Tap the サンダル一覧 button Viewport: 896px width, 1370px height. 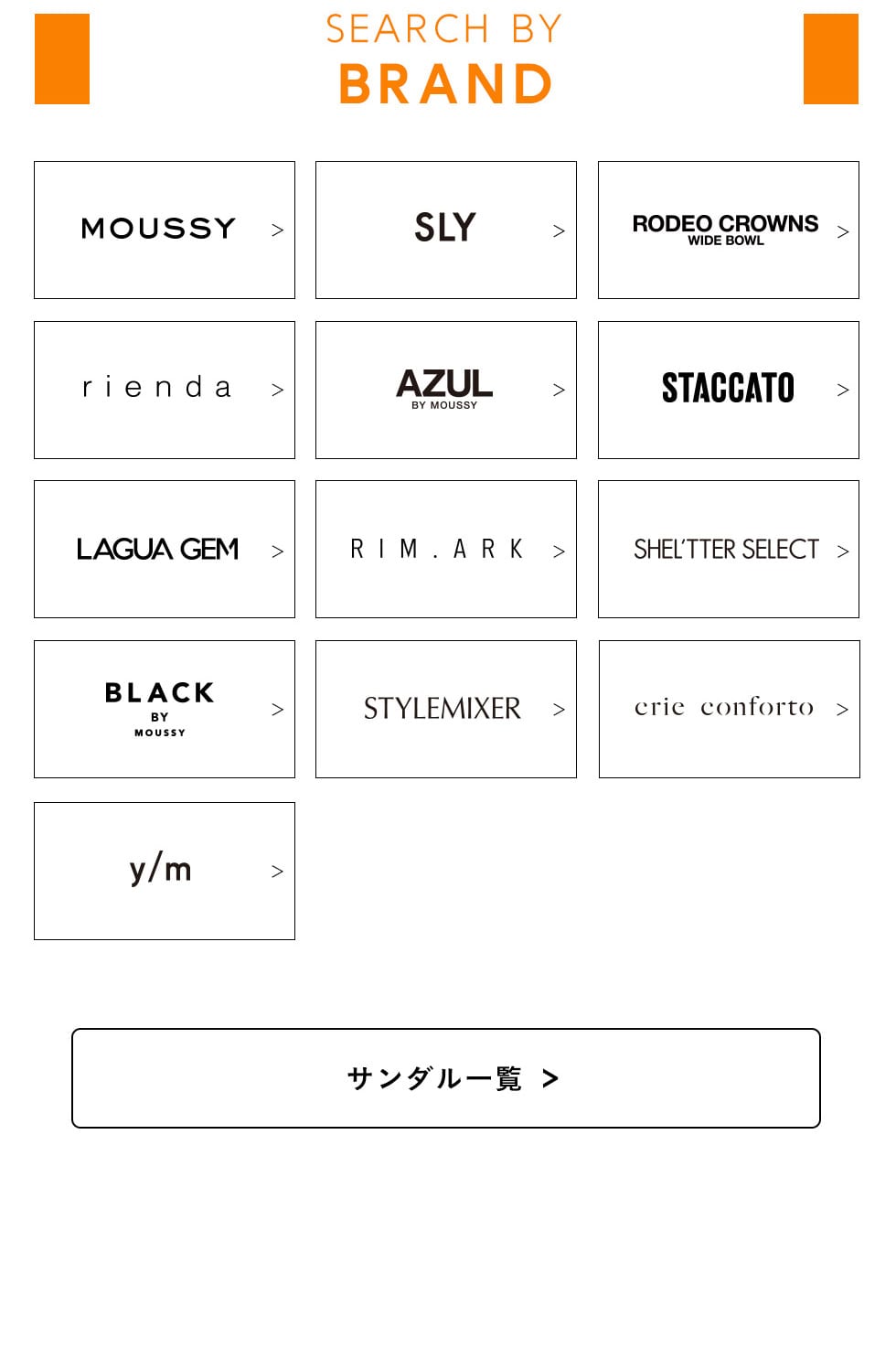coord(446,1078)
